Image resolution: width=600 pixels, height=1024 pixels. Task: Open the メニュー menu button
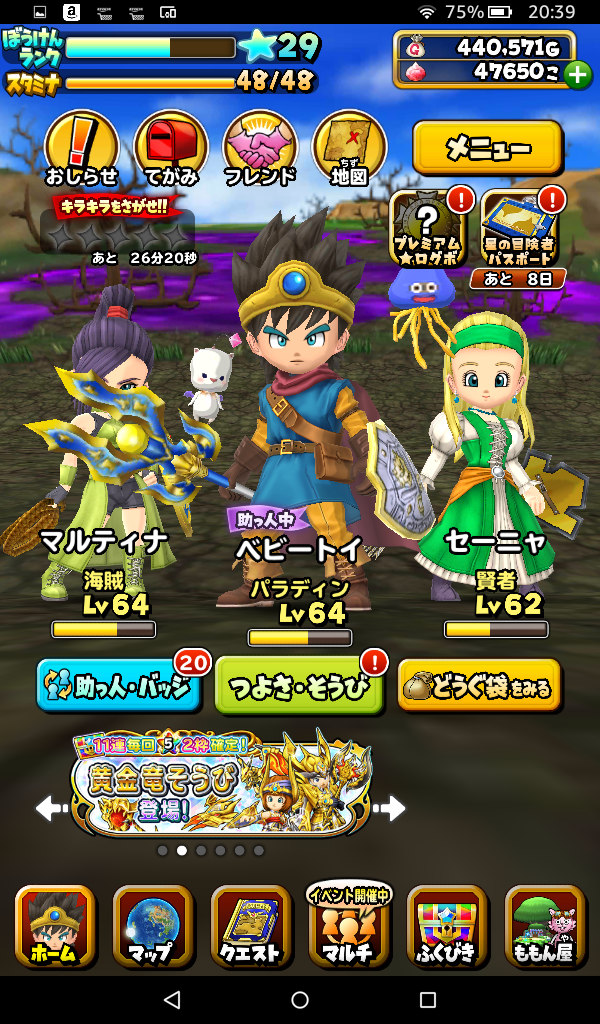click(487, 148)
